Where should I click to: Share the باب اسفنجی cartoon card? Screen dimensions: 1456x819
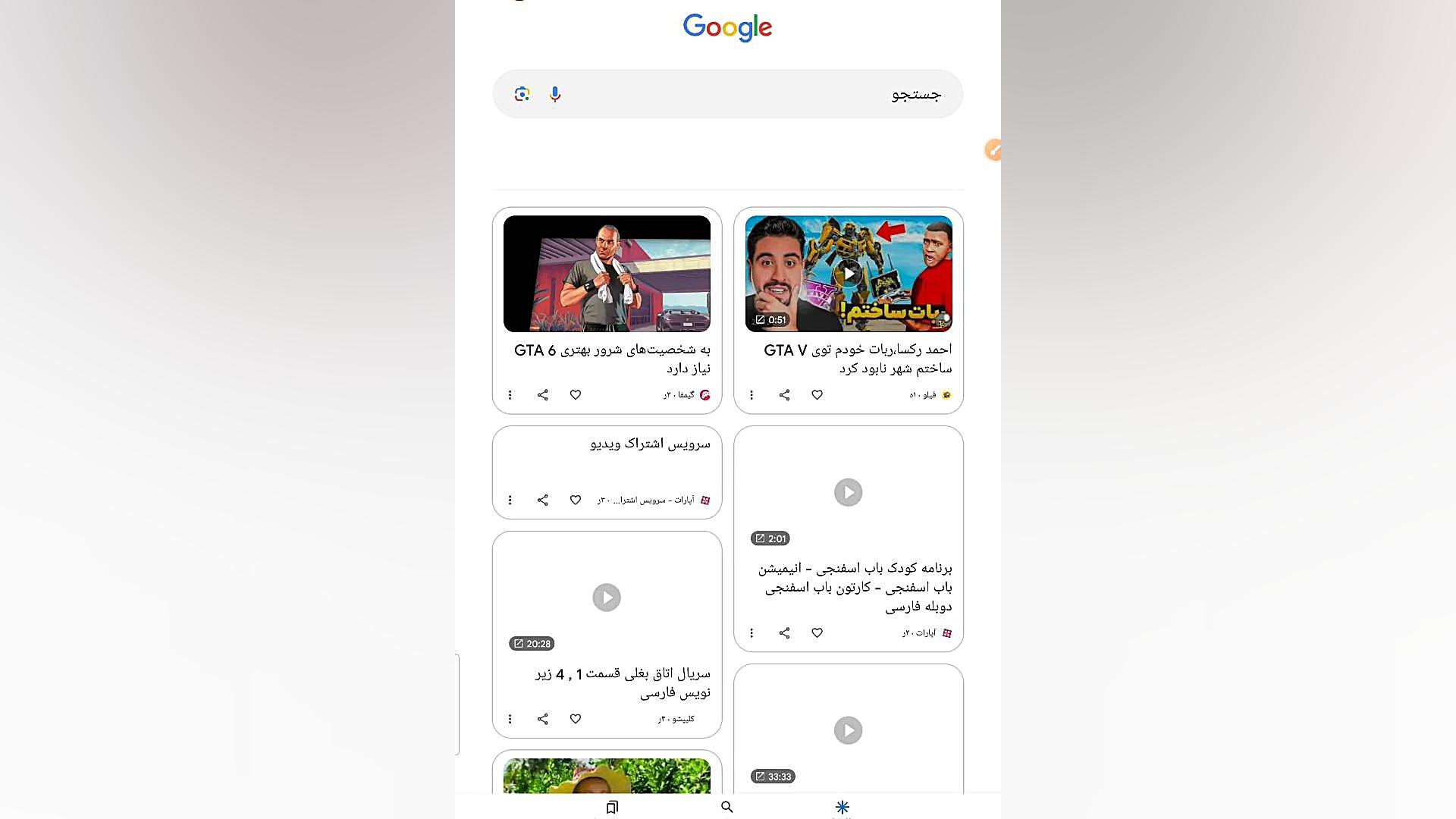[x=784, y=633]
